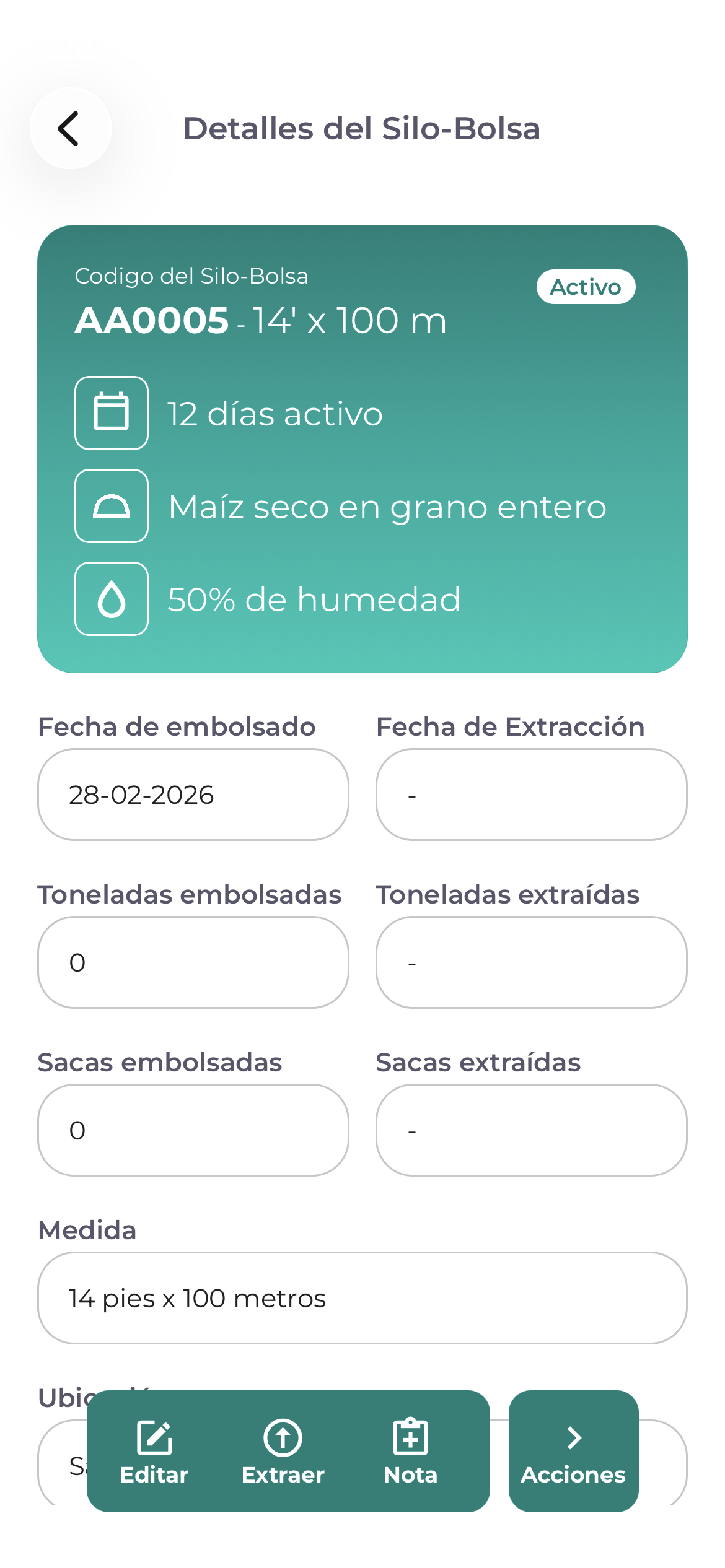Select the water drop humidity icon

(x=111, y=598)
